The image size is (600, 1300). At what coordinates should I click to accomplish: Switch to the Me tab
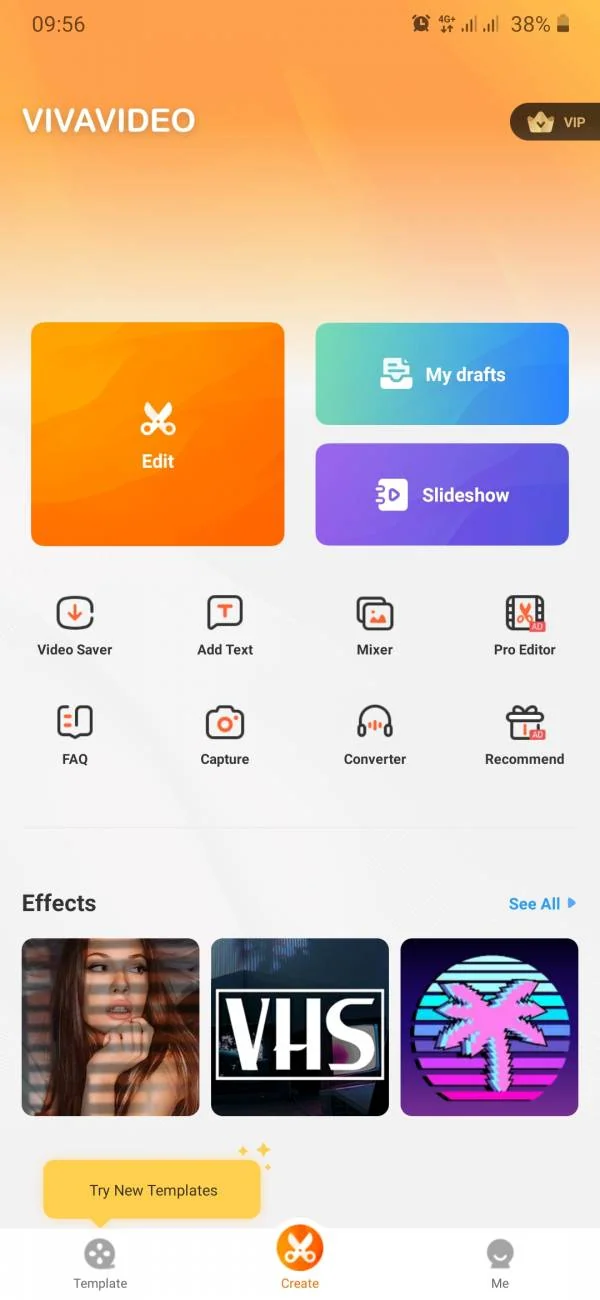[x=500, y=1264]
